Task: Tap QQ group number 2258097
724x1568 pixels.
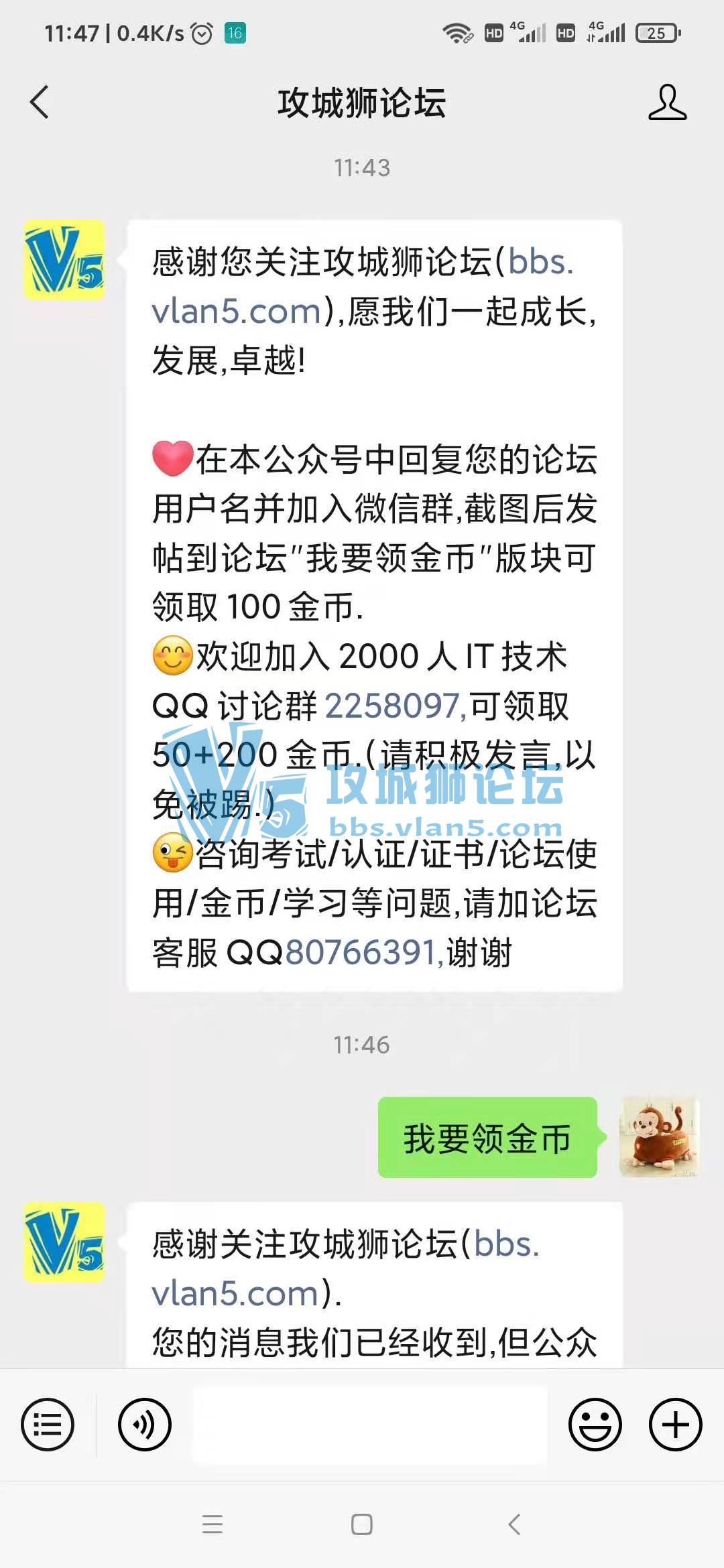Action: (x=392, y=706)
